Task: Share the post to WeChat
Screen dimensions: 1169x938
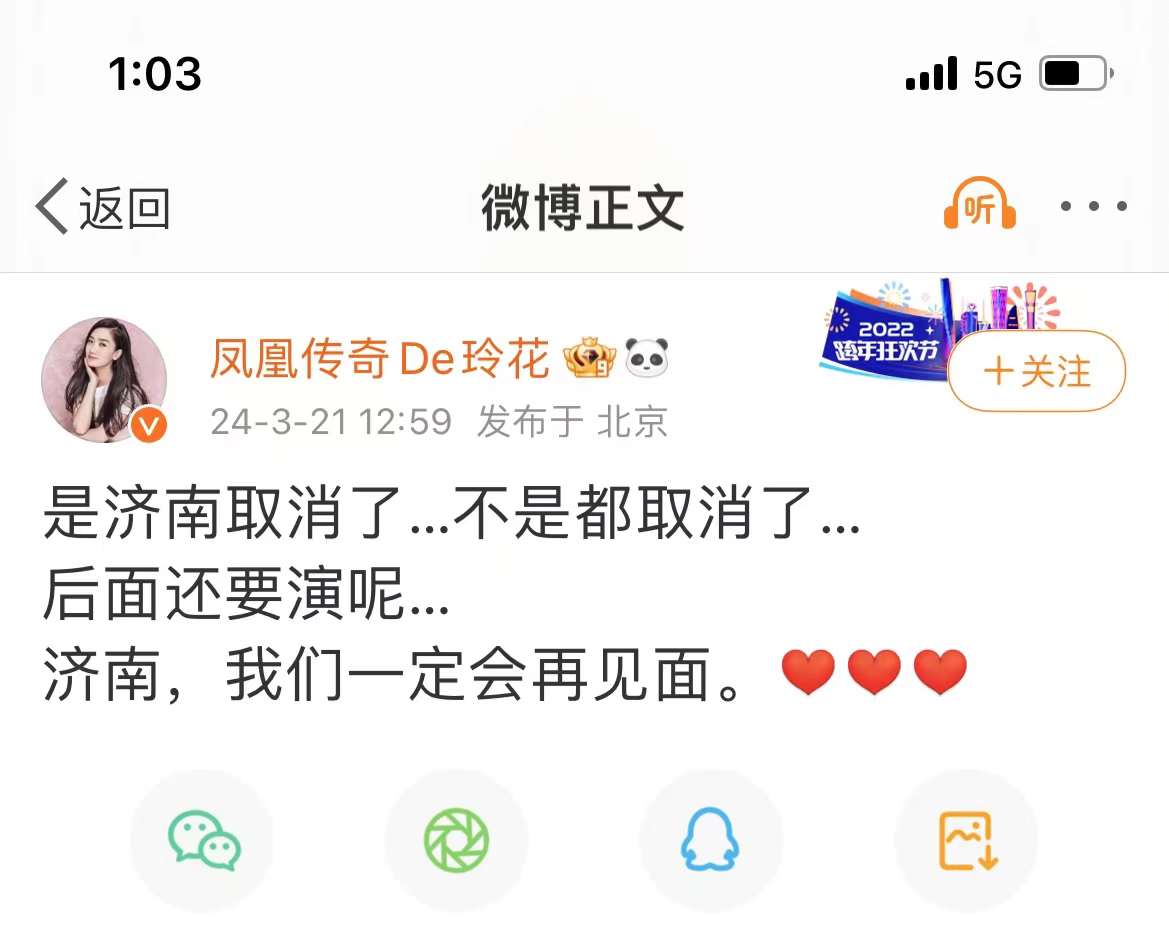Action: click(x=203, y=840)
